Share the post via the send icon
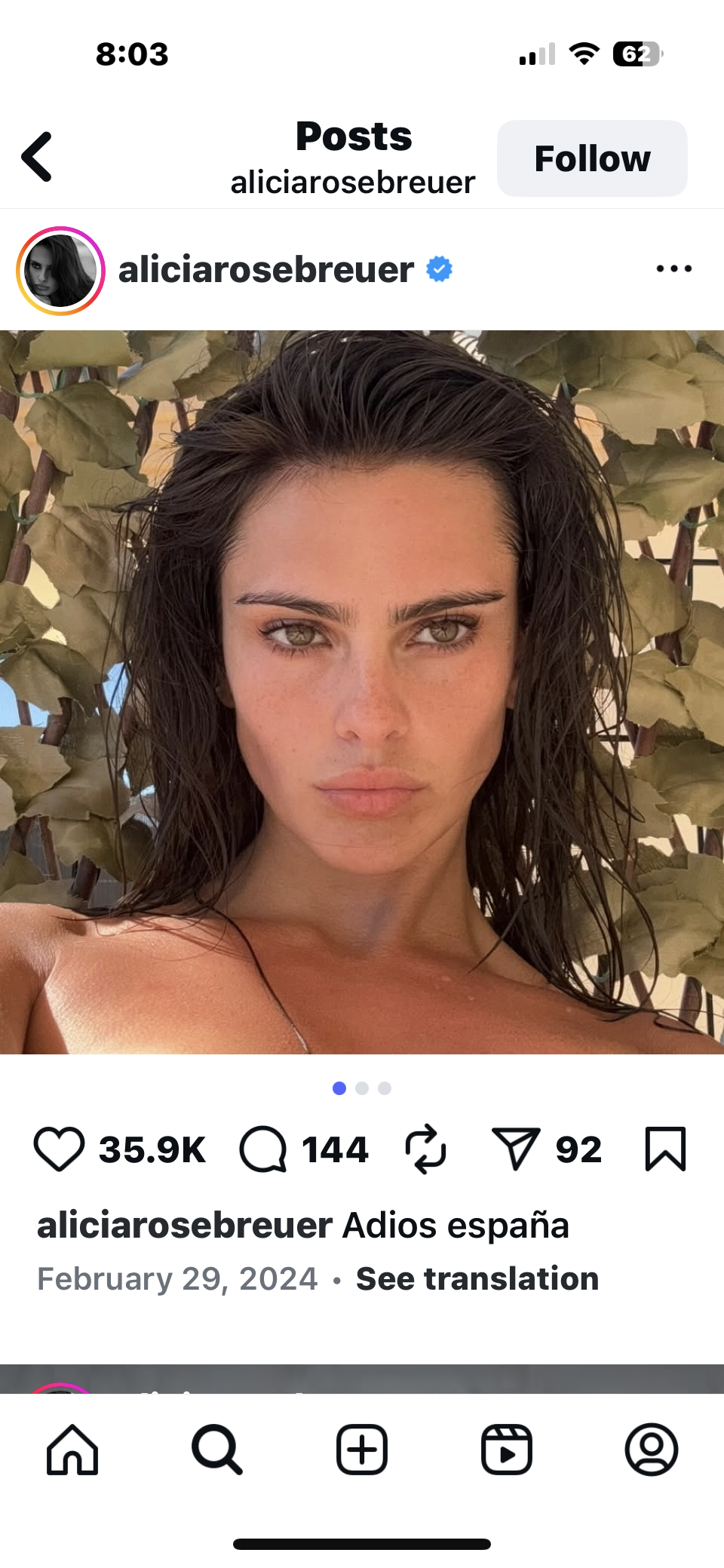Screen dimensions: 724x1568 pos(516,1149)
